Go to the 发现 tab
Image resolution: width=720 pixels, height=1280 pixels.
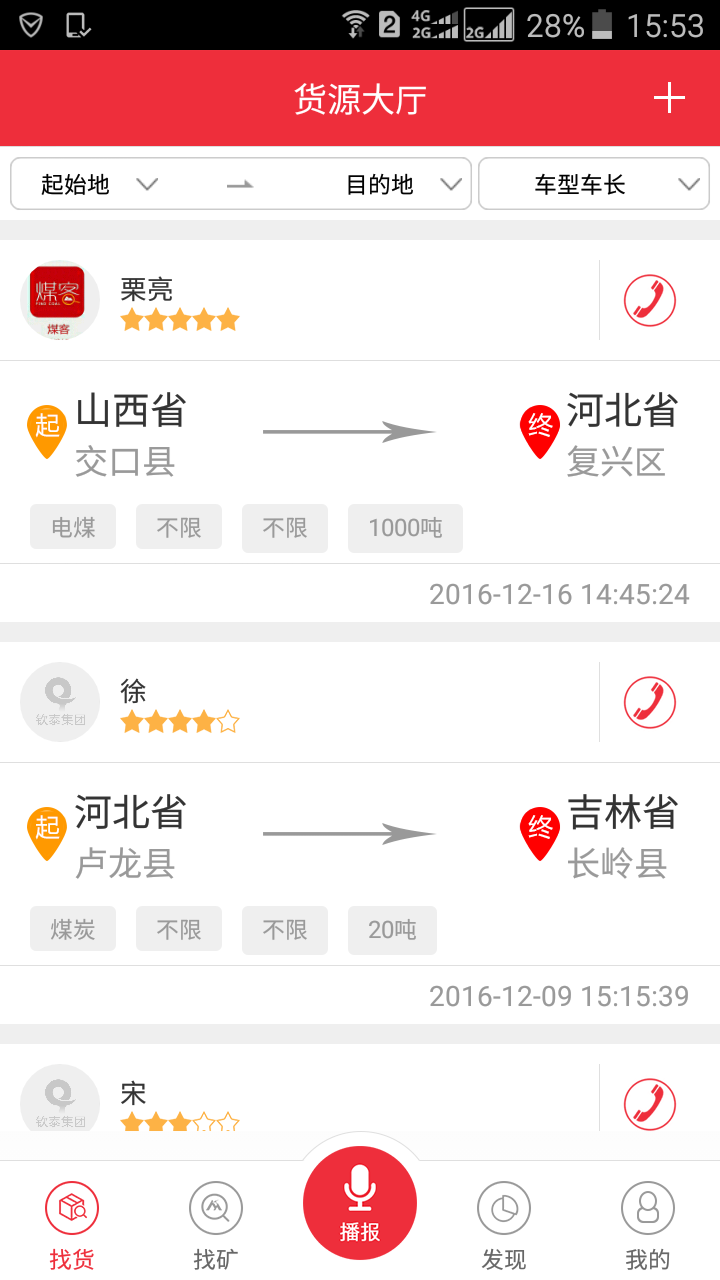click(x=504, y=1225)
